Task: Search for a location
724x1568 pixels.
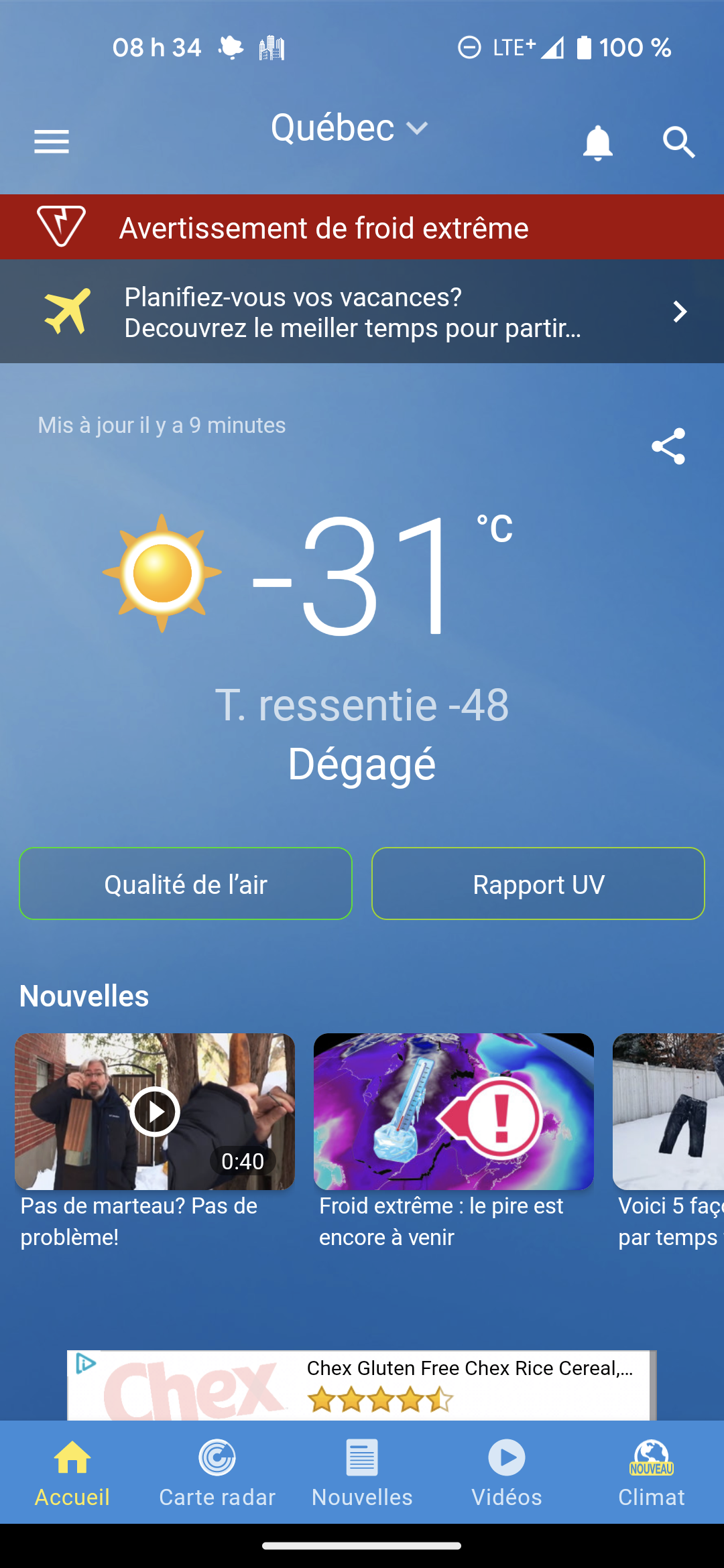Action: (678, 142)
